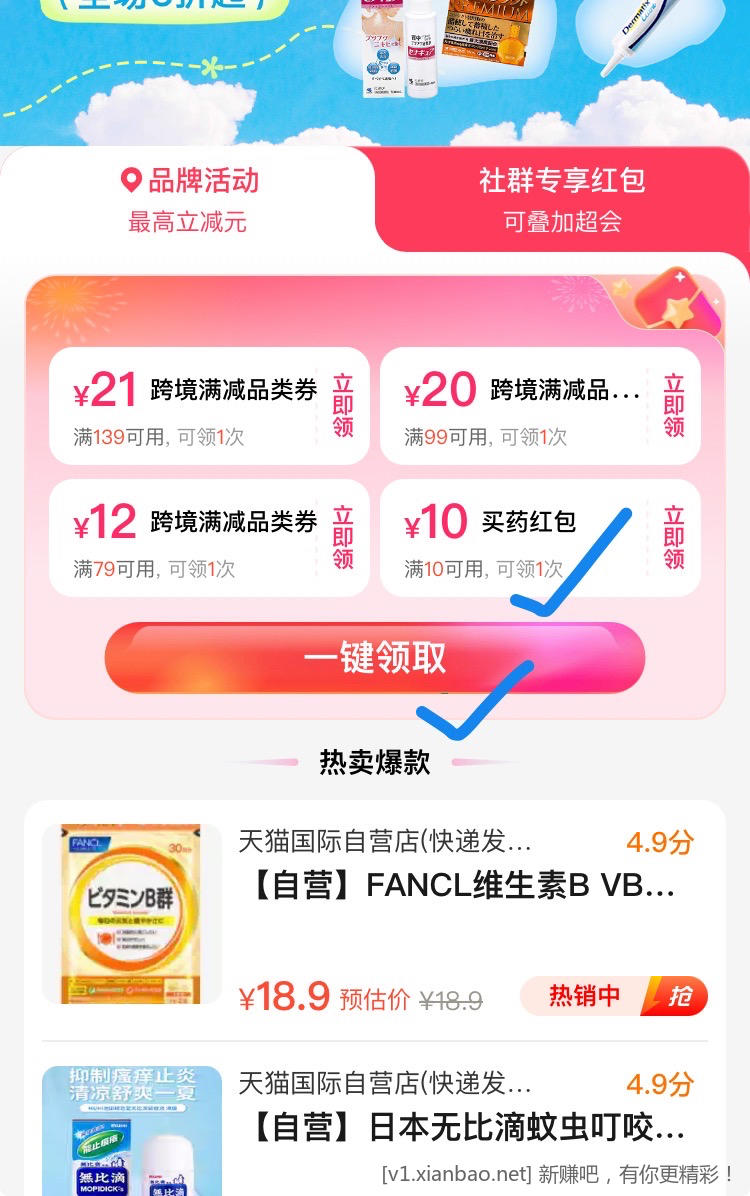Viewport: 750px width, 1196px height.
Task: Tap 一键领取 to claim all coupons
Action: click(x=375, y=658)
